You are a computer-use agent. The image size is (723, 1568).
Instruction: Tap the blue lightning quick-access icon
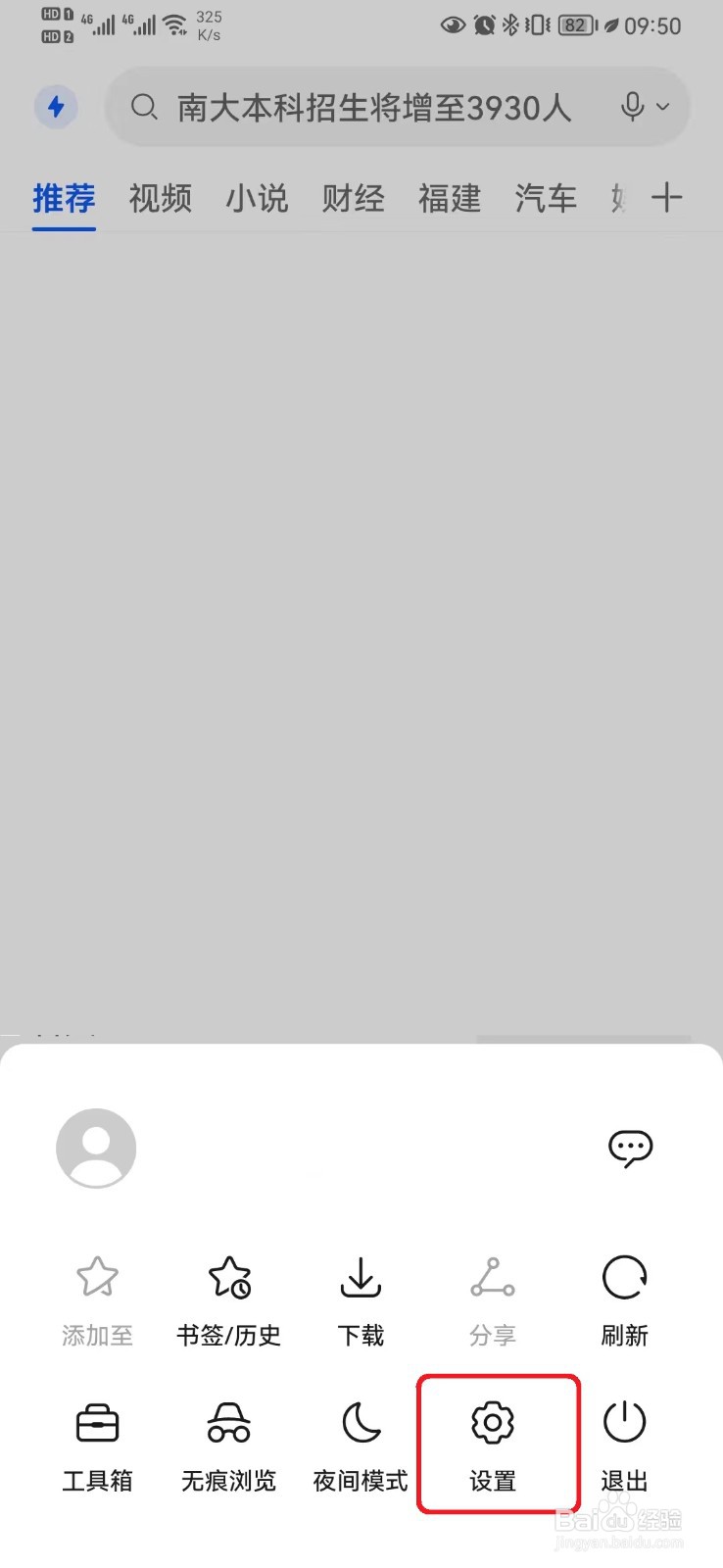coord(56,108)
